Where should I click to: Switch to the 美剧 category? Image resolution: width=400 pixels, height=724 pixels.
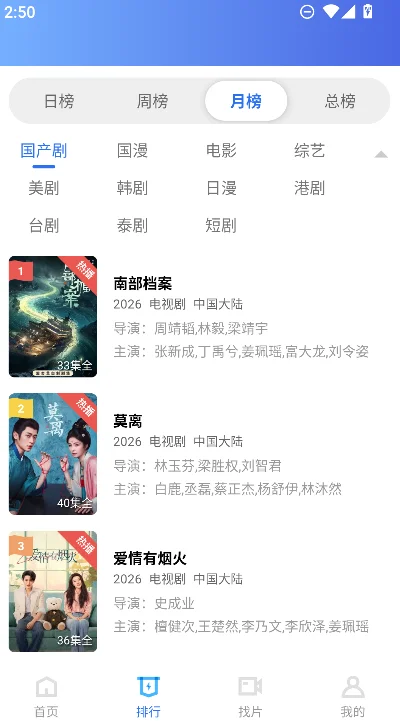coord(43,188)
